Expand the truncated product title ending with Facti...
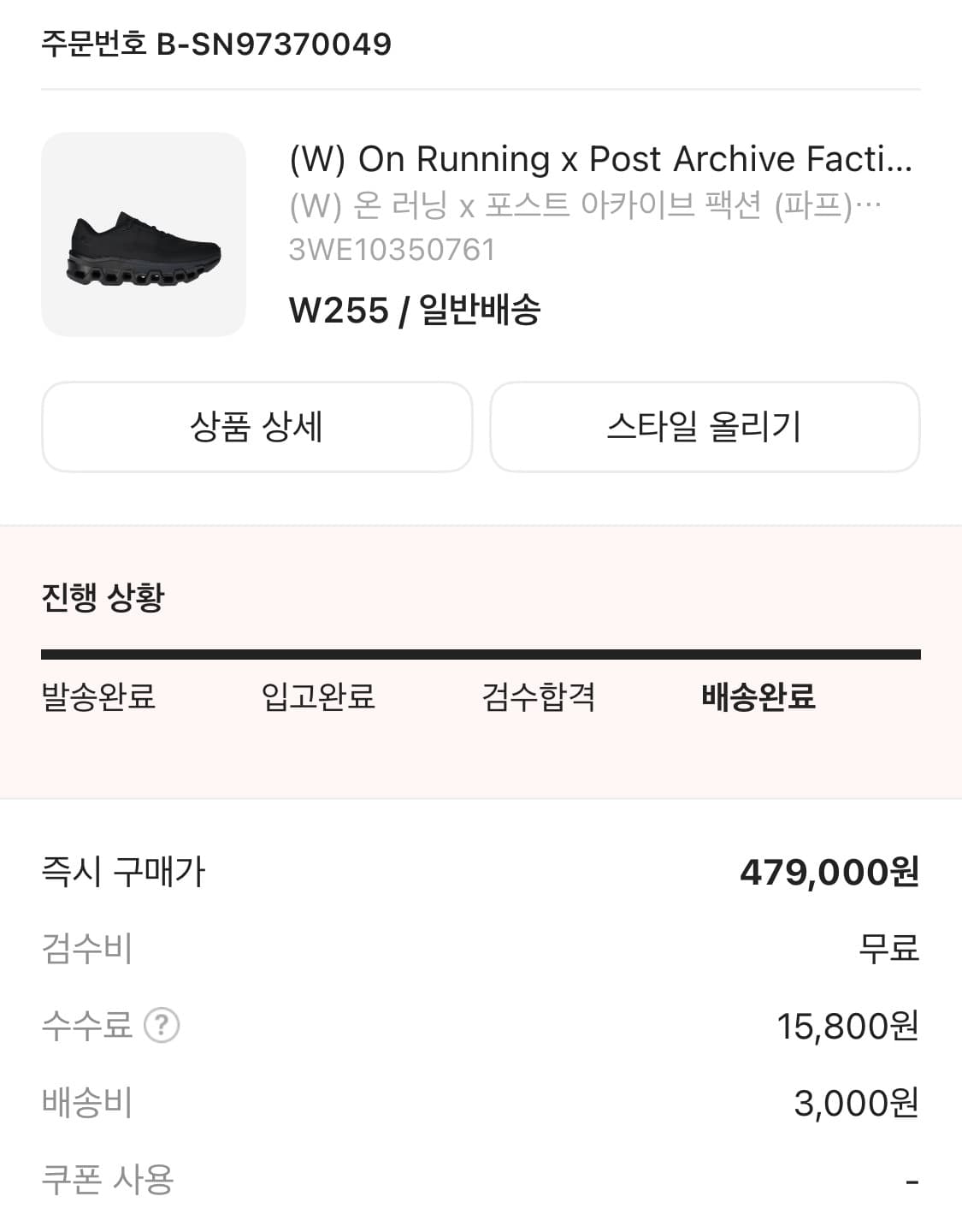Viewport: 962px width, 1232px height. (601, 158)
